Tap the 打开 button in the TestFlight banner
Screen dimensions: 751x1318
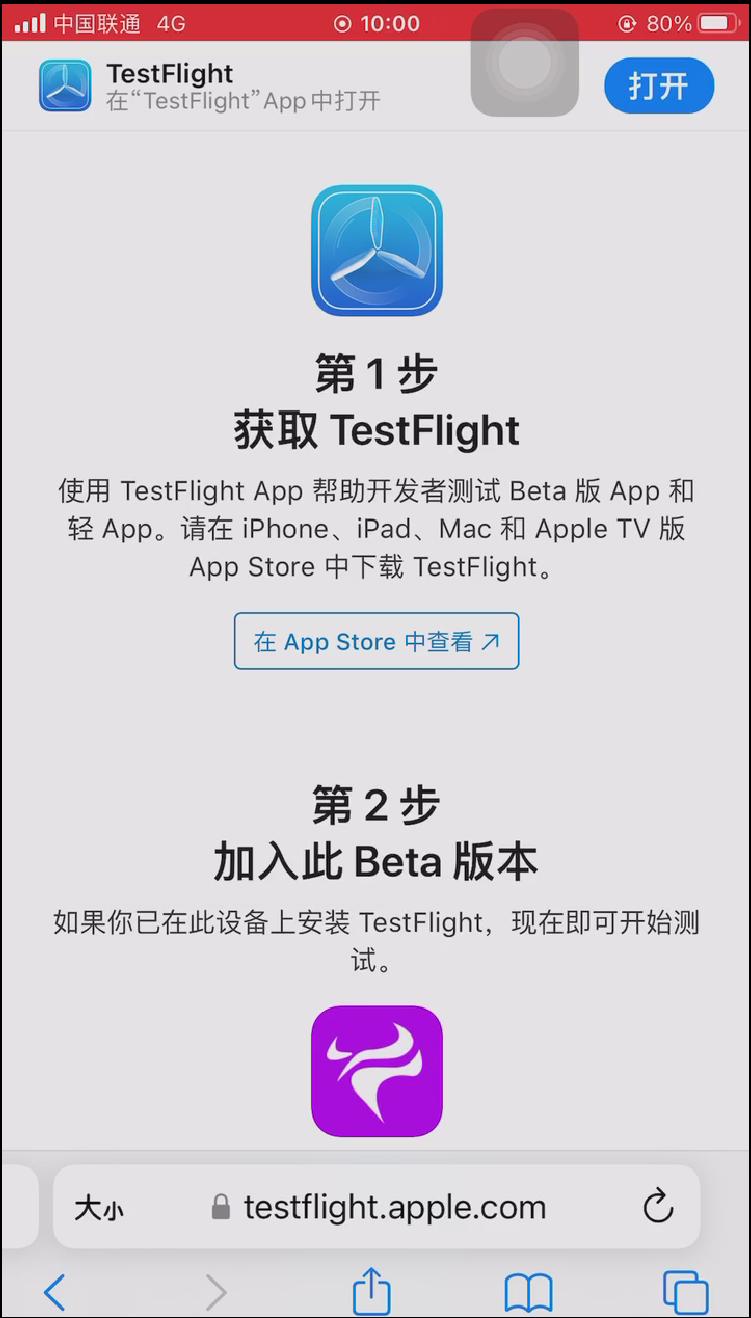click(658, 86)
